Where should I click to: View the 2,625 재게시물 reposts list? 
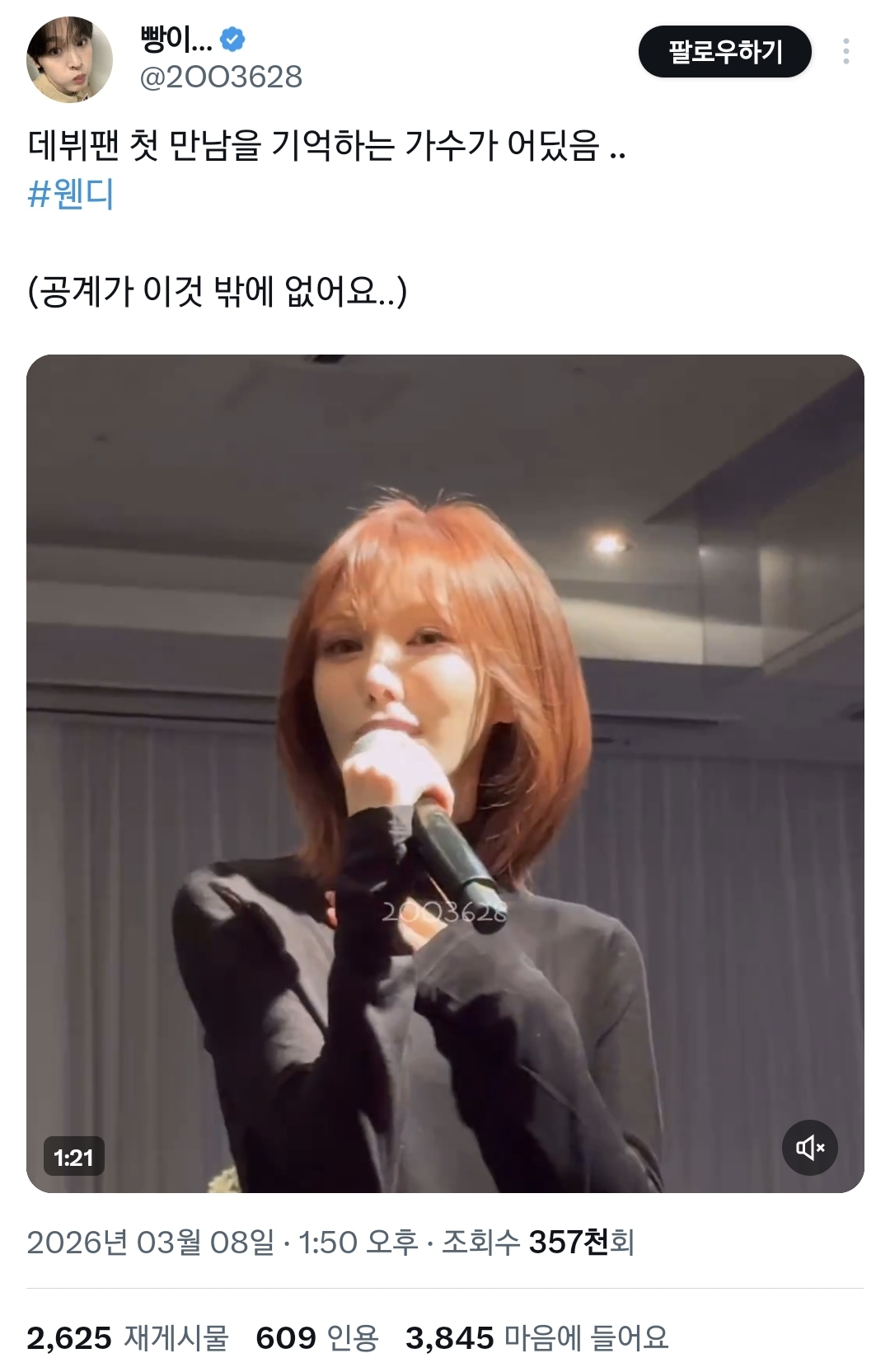coord(127,1337)
